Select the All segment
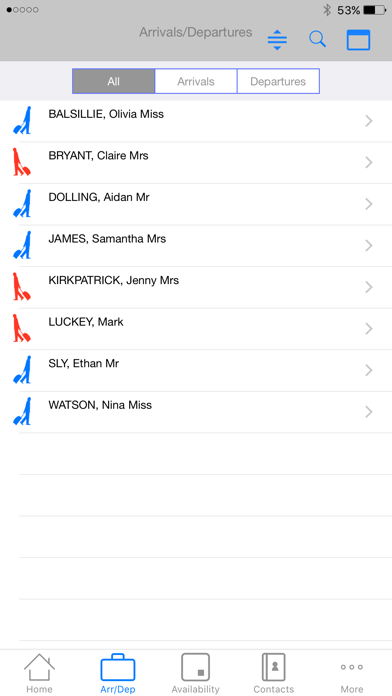This screenshot has width=392, height=696. (114, 81)
